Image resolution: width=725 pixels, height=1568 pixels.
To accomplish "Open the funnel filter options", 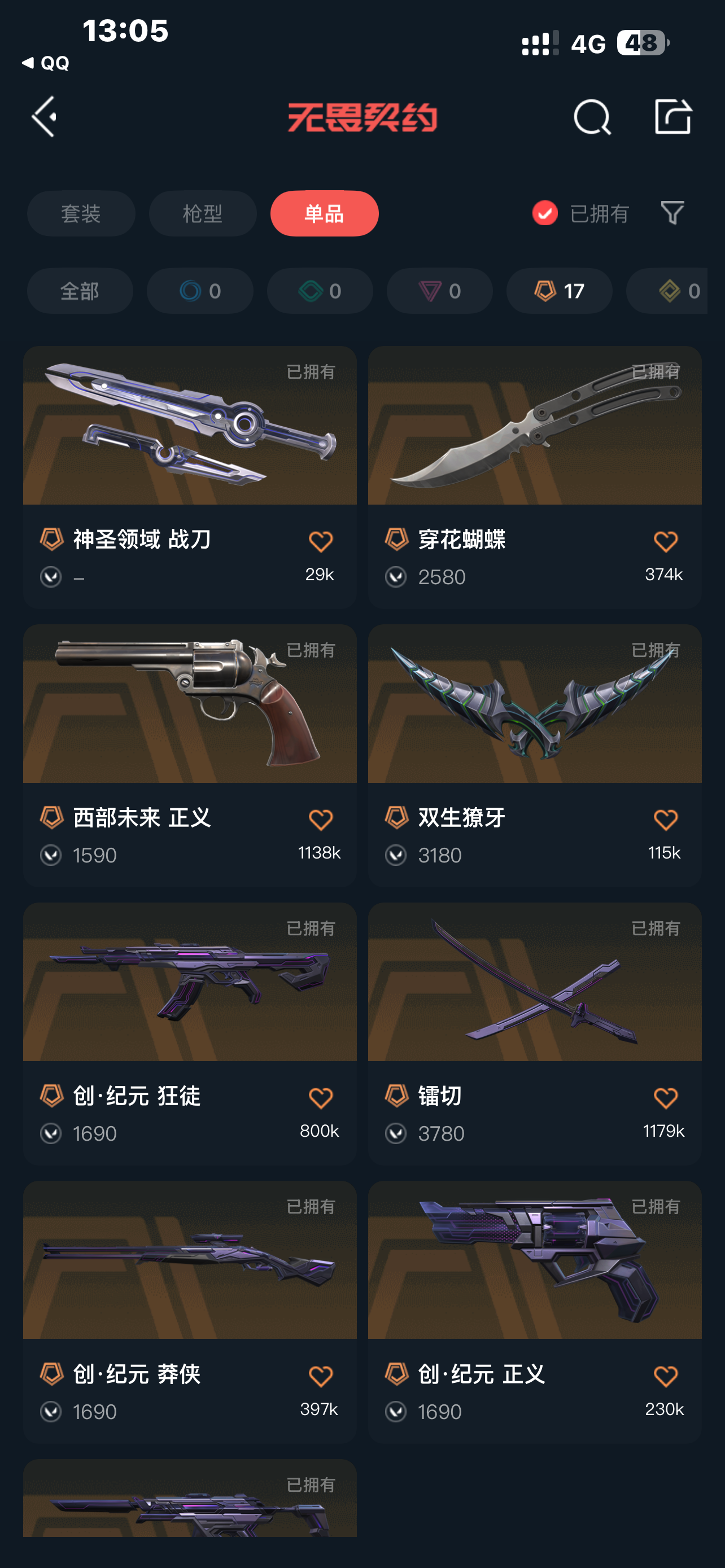I will point(672,213).
